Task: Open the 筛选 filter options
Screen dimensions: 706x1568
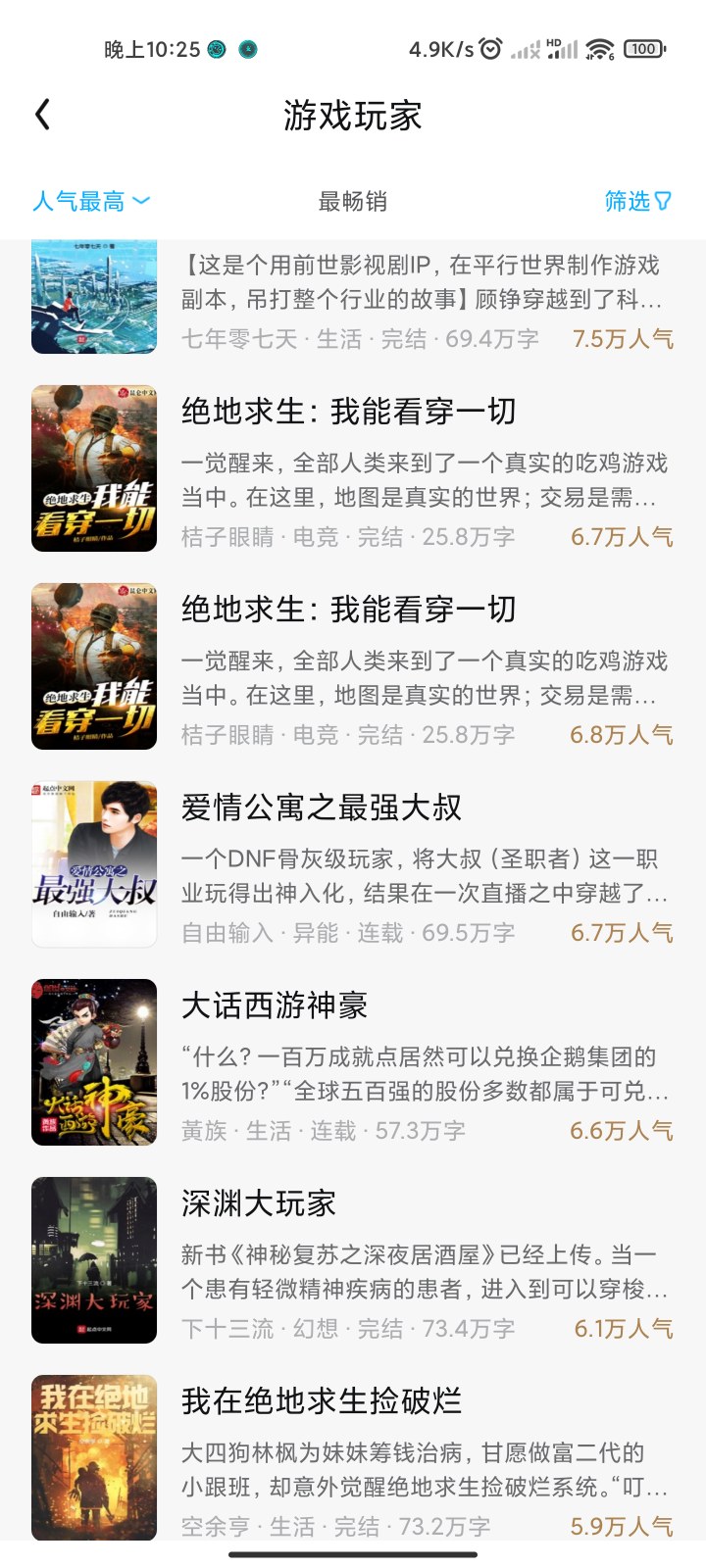Action: point(638,201)
